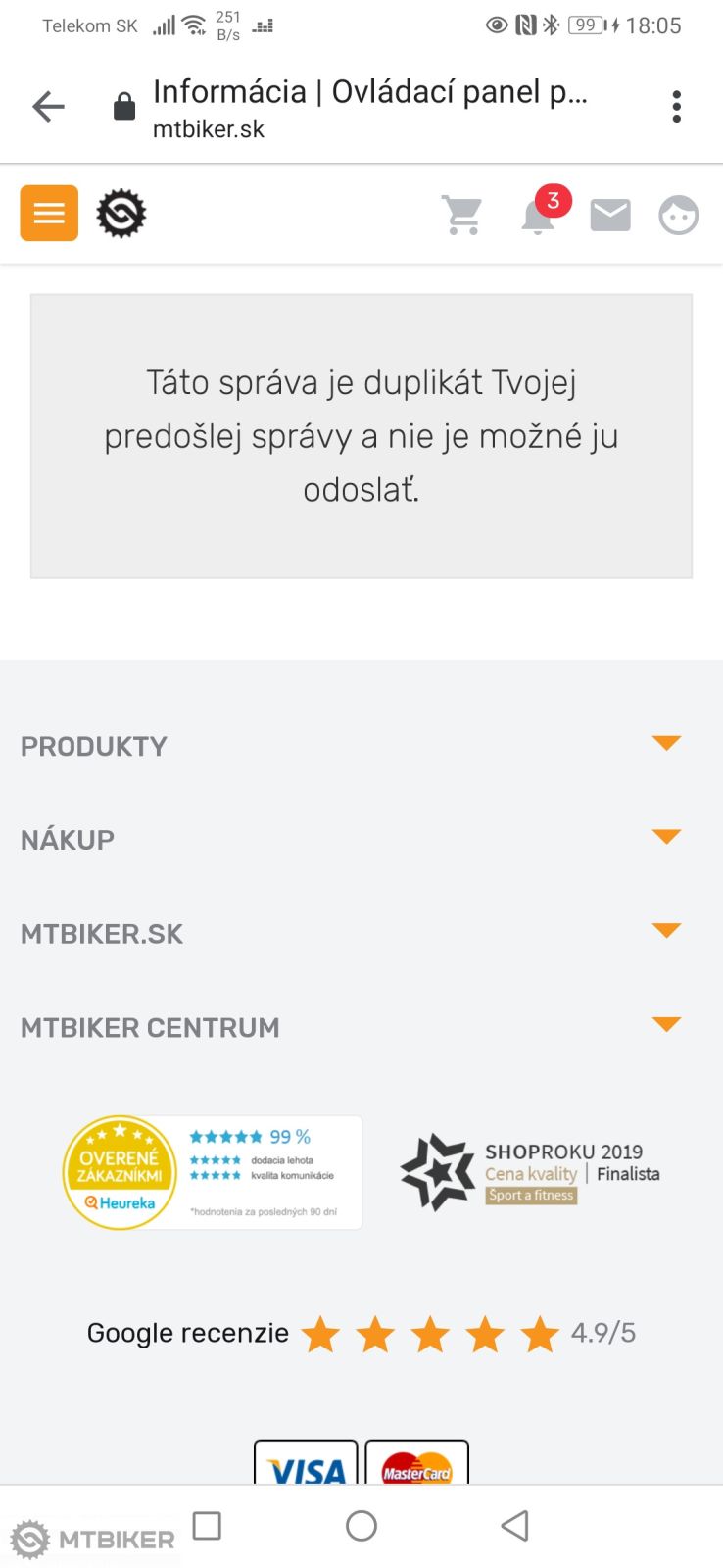This screenshot has width=723, height=1568.
Task: Tap the browser back arrow
Action: [x=47, y=106]
